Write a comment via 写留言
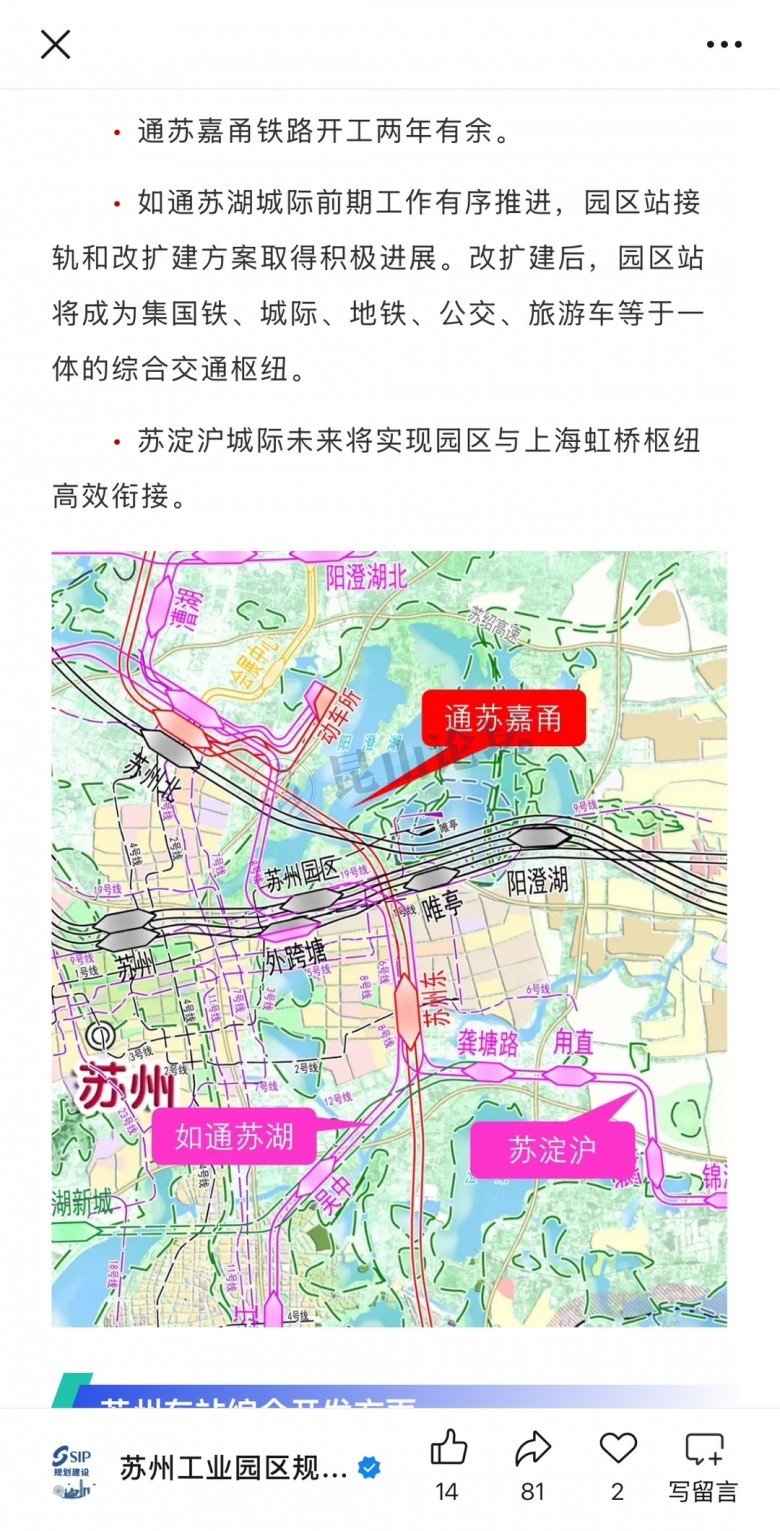Image resolution: width=780 pixels, height=1531 pixels. tap(703, 1465)
